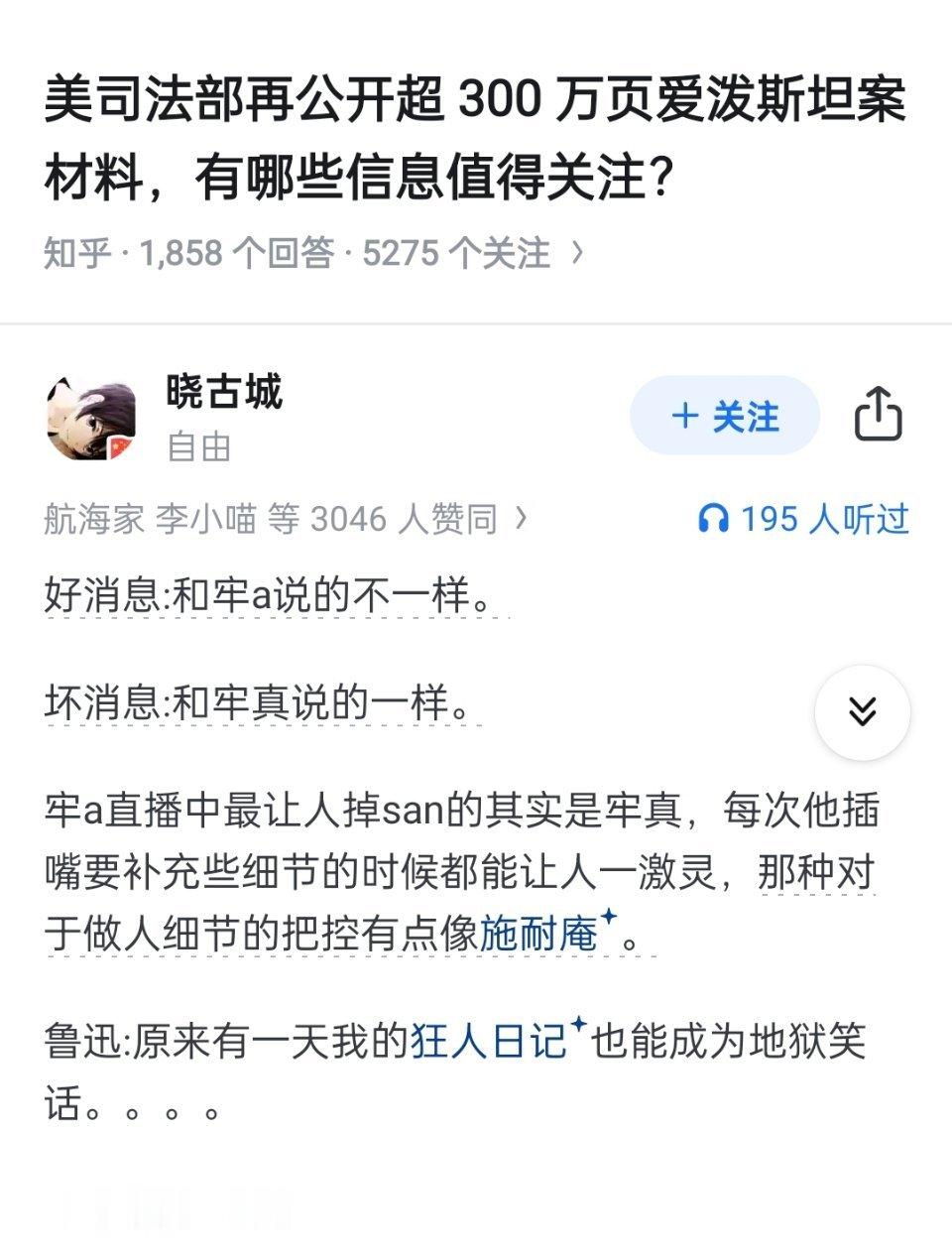Open question details via the chevron after 5275 个关注
Image resolution: width=952 pixels, height=1259 pixels.
click(x=576, y=252)
